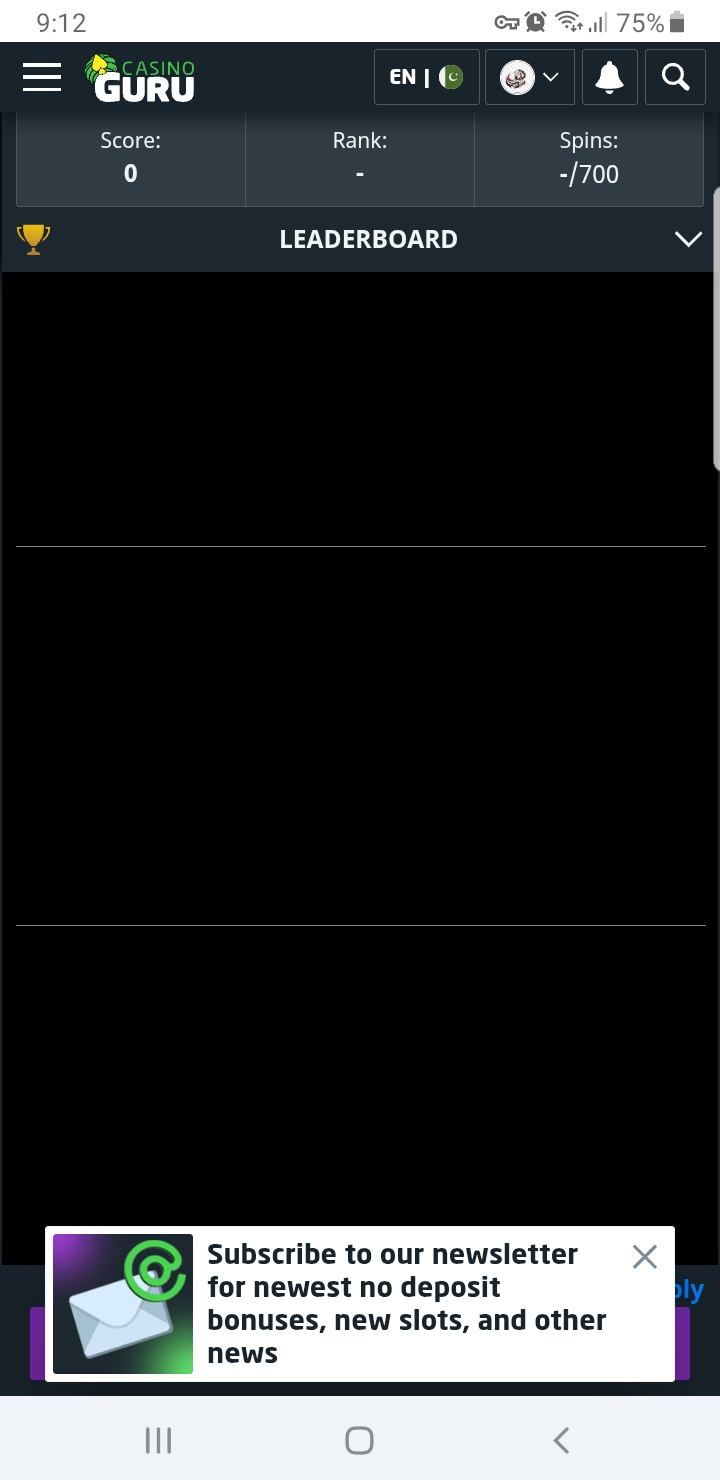Dismiss the newsletter subscription banner
This screenshot has width=720, height=1480.
pyautogui.click(x=645, y=1257)
